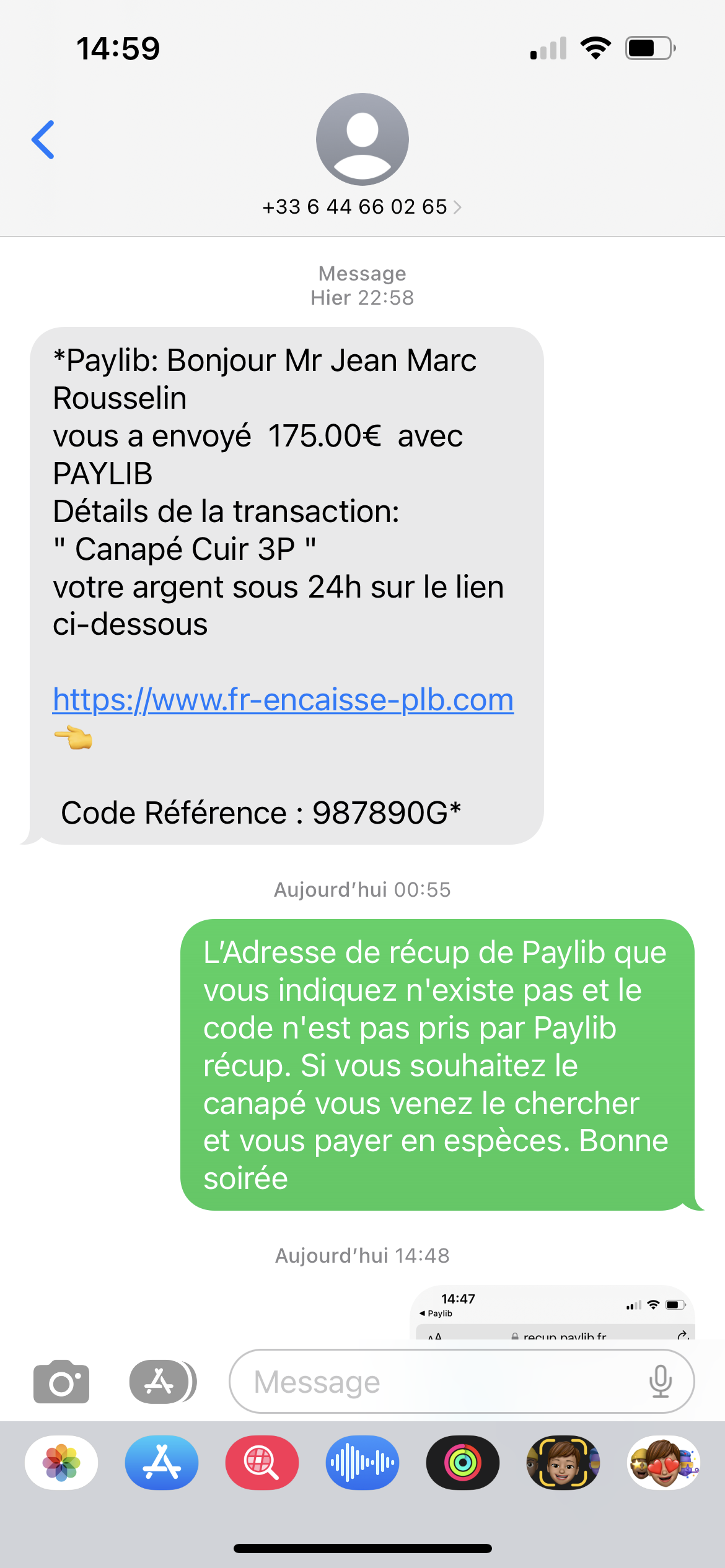Open the App Store iMessage app
This screenshot has height=1568, width=725.
coord(162,1463)
